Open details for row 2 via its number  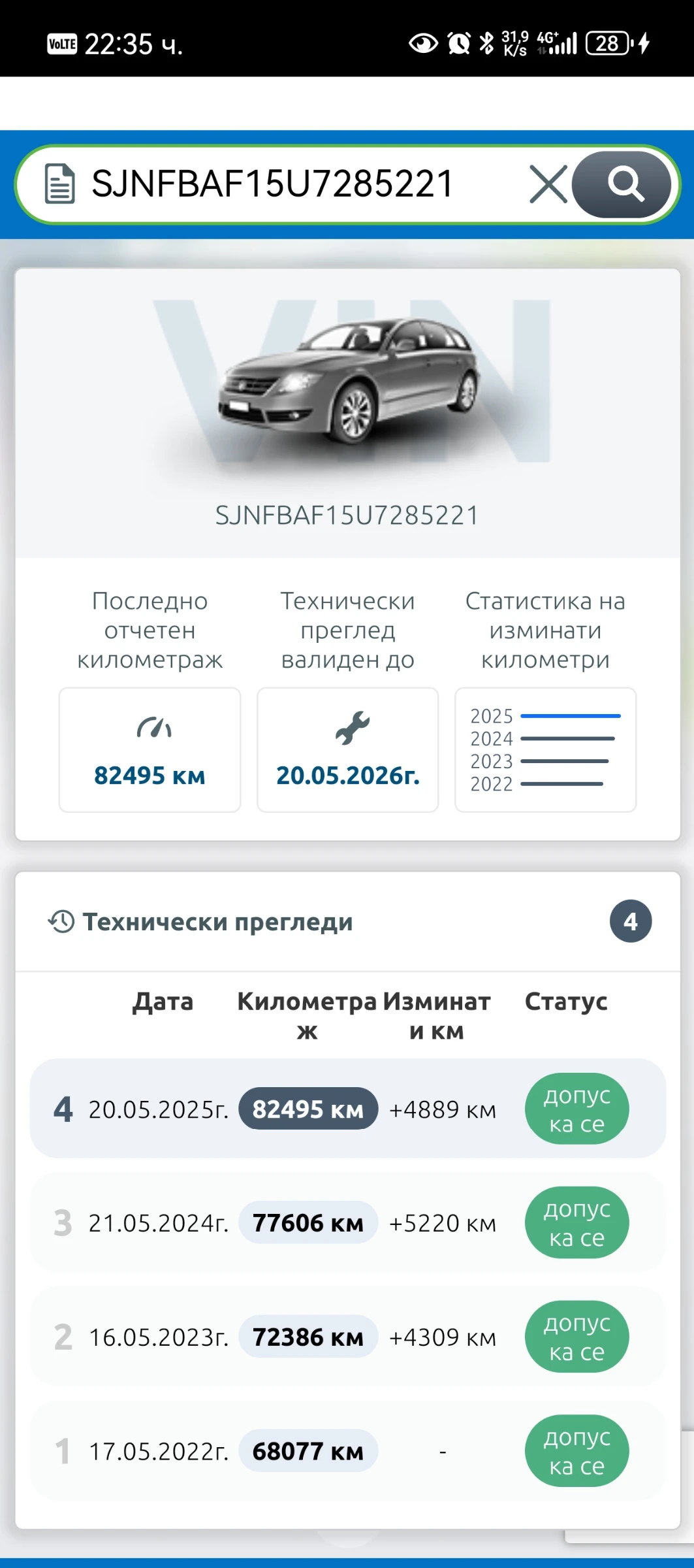click(x=63, y=1337)
